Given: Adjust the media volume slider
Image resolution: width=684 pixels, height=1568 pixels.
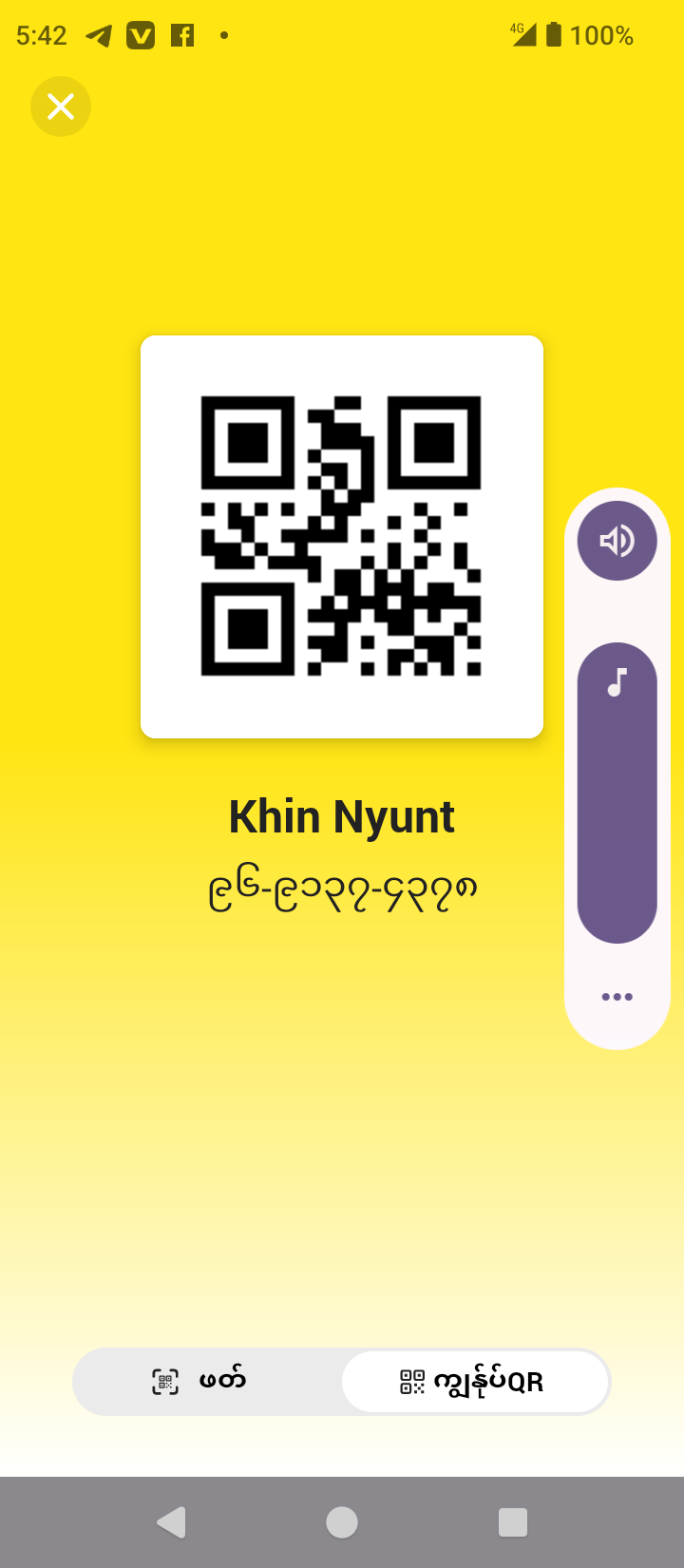Looking at the screenshot, I should click(617, 793).
